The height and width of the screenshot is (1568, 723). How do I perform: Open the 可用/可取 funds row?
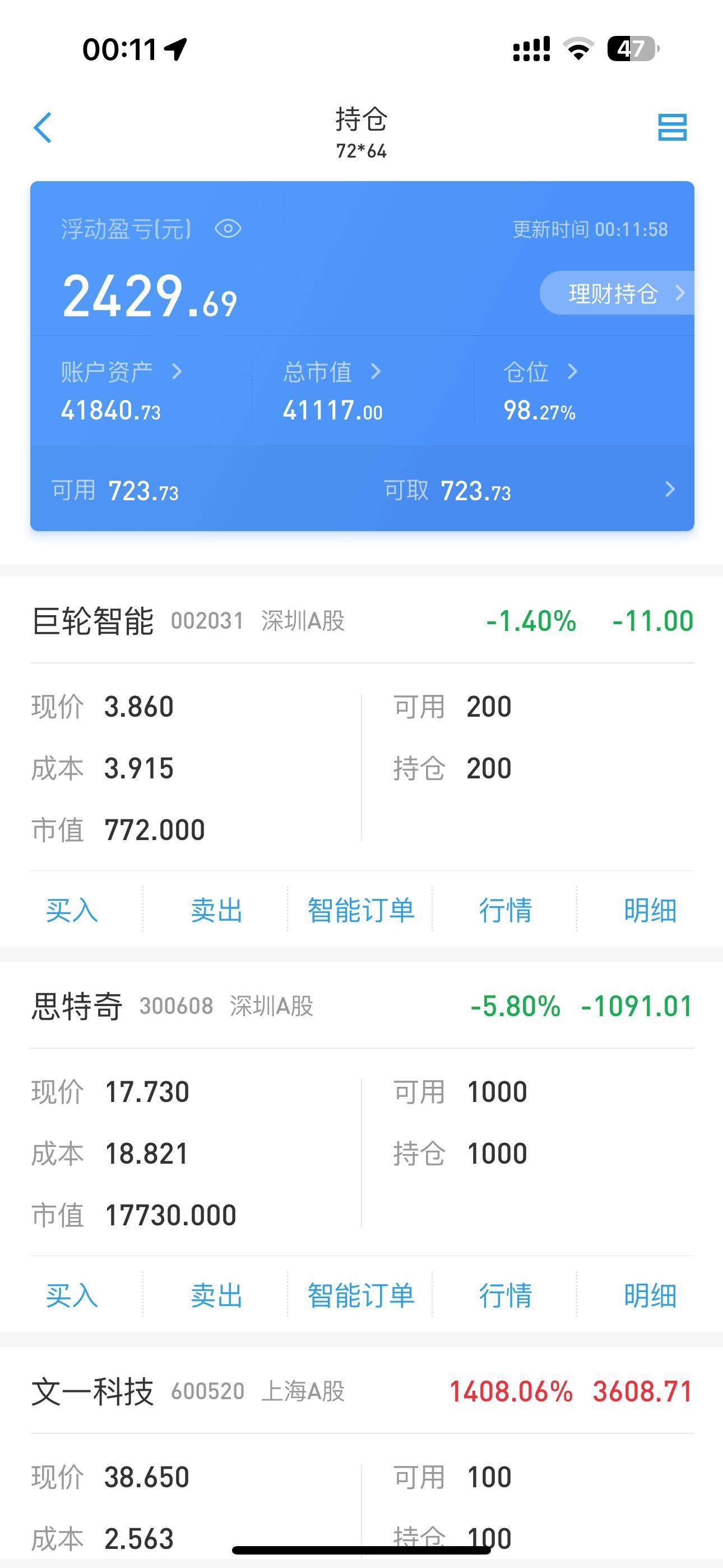click(362, 490)
